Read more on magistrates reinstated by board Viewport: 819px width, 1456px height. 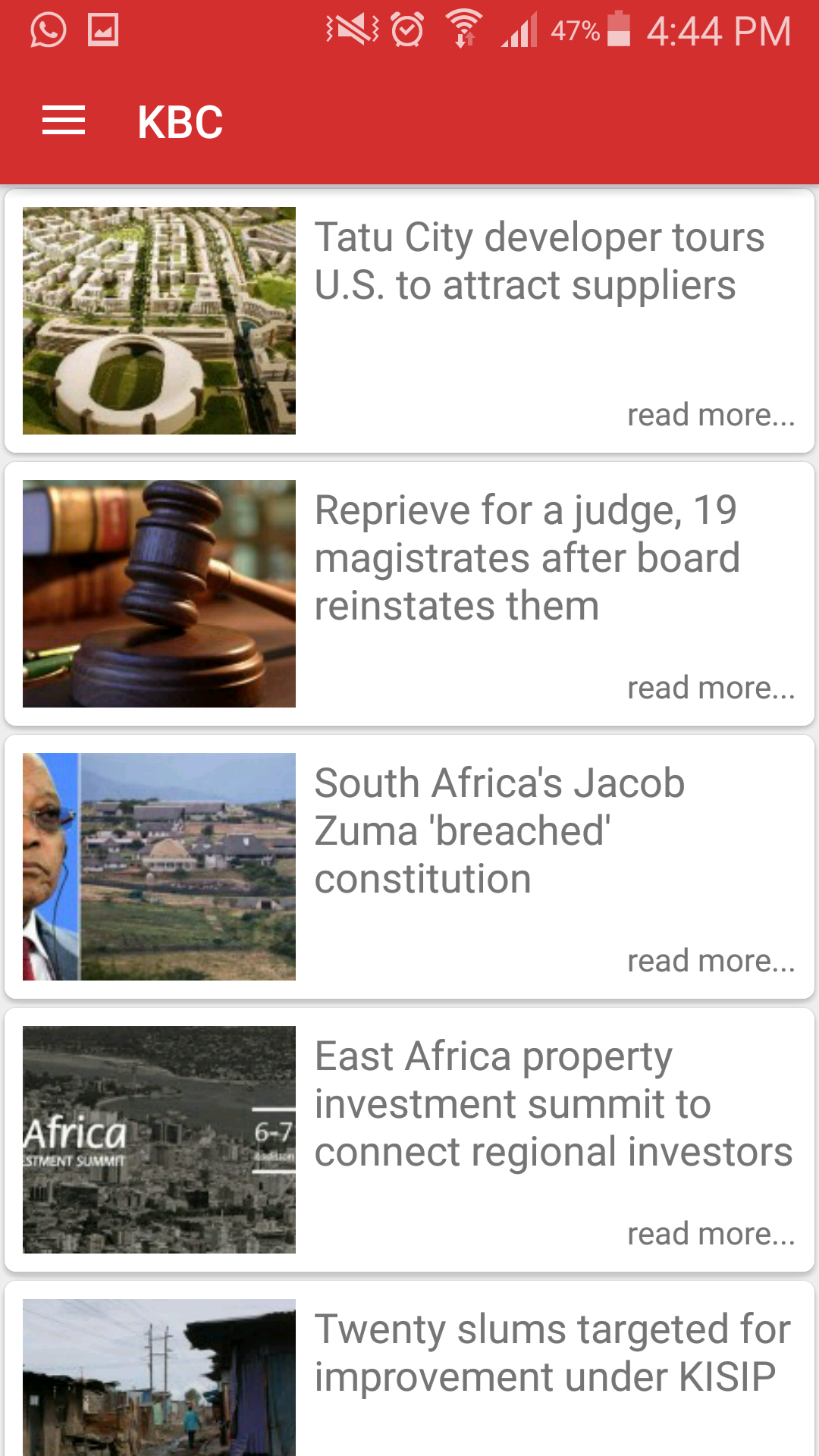point(711,688)
